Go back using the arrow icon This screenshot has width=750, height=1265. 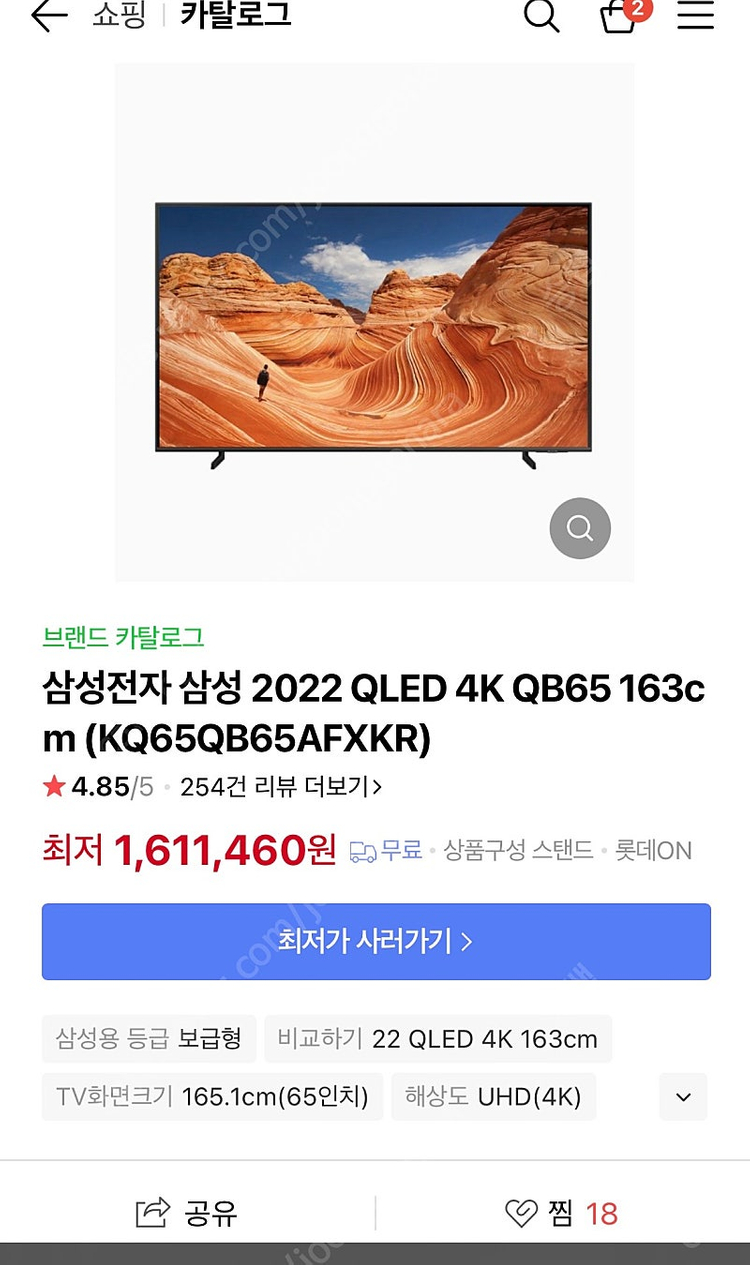pyautogui.click(x=48, y=16)
